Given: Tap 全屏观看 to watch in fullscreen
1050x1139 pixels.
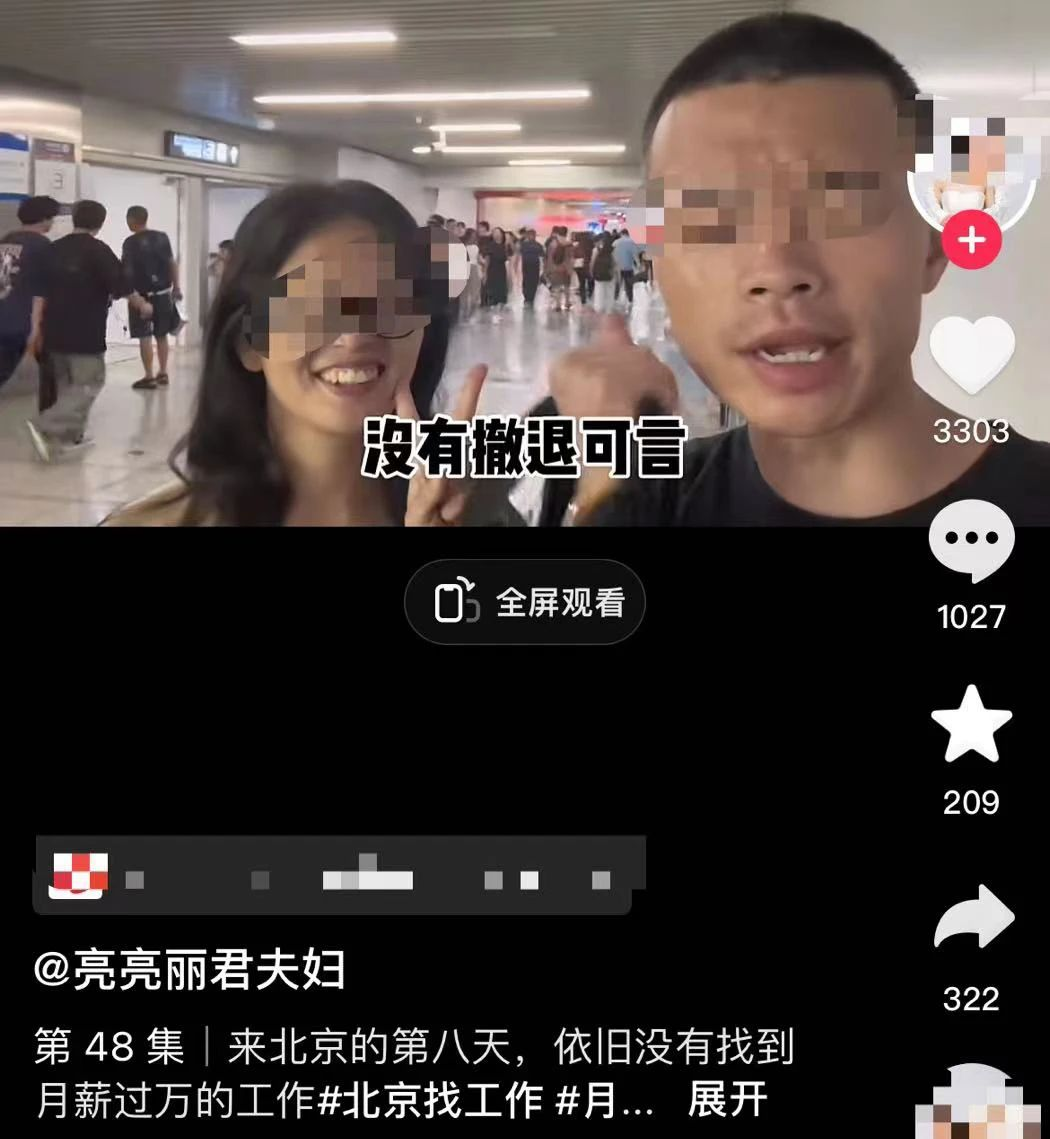Looking at the screenshot, I should tap(525, 603).
